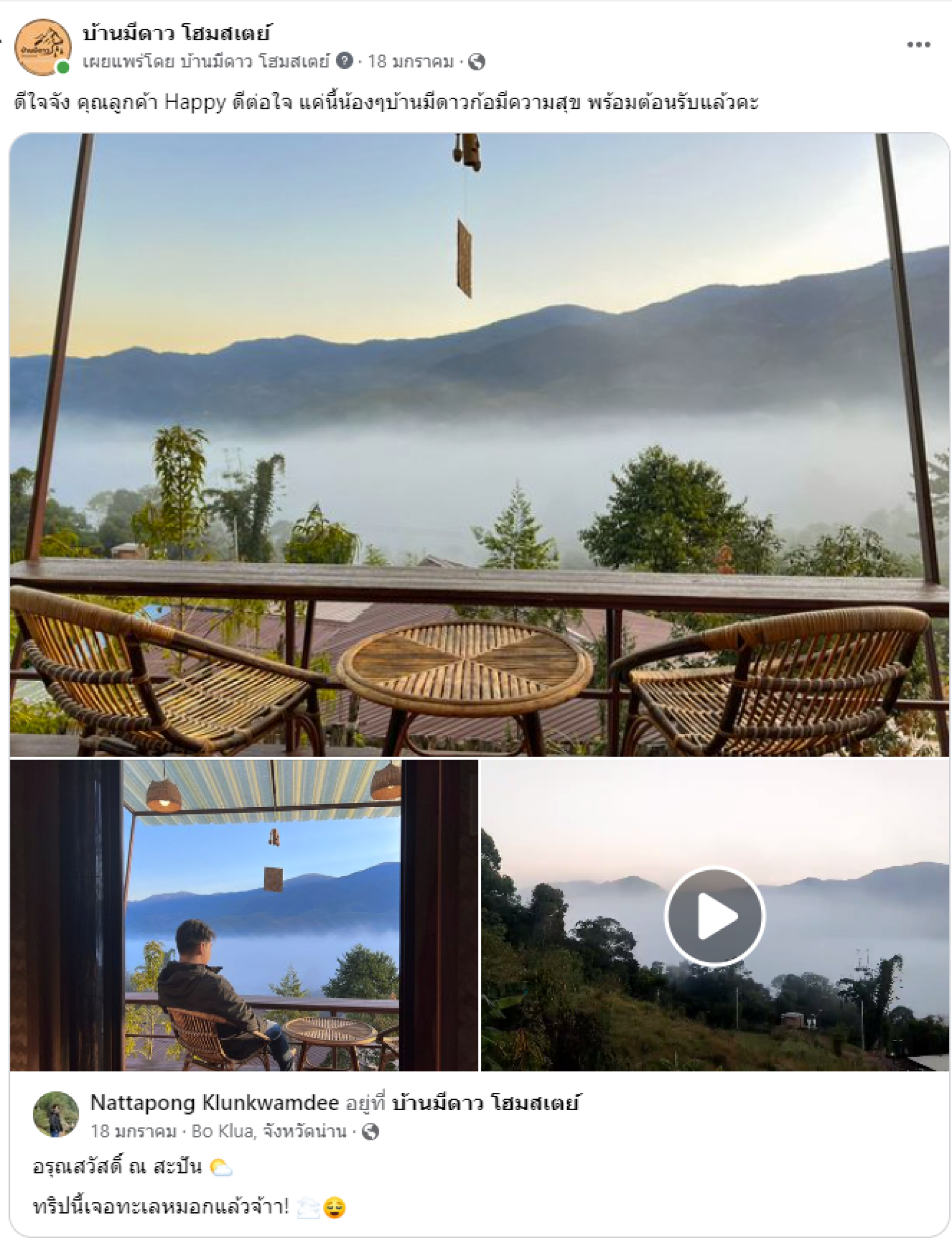Open the large balcony sea-of-fog photo
This screenshot has width=952, height=1248.
coord(479,445)
